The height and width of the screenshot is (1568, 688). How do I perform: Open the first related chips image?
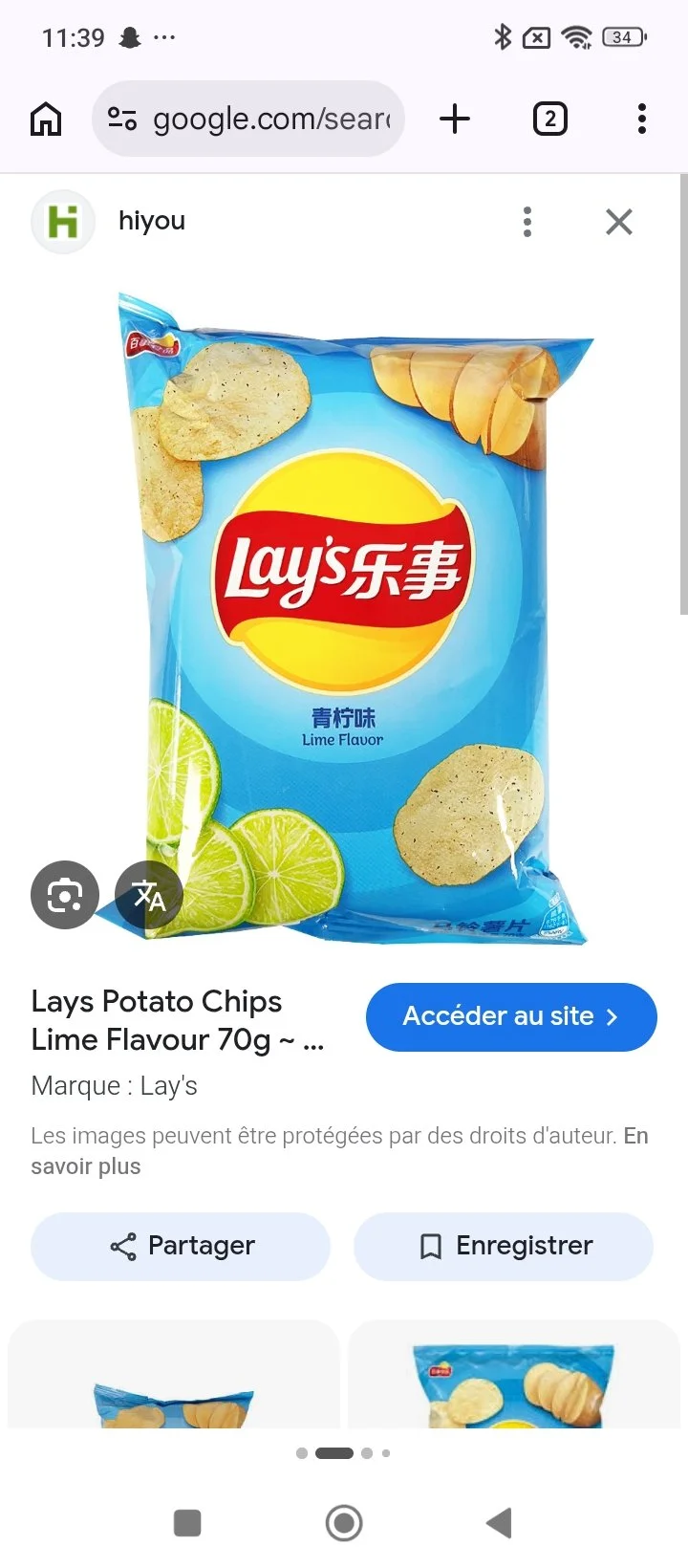174,1375
